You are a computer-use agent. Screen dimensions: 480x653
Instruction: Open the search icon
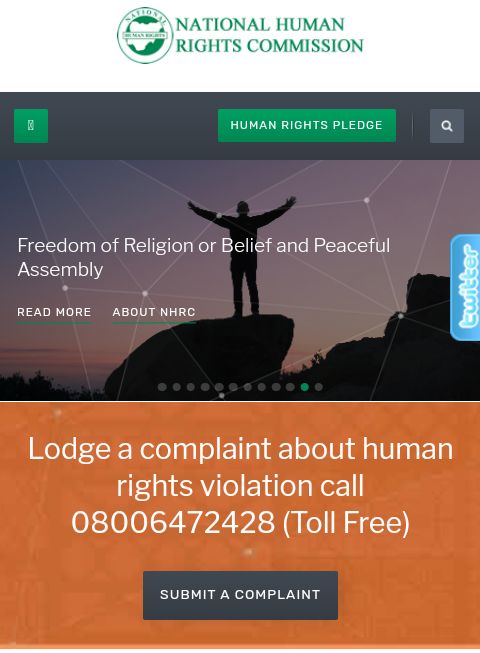[447, 126]
